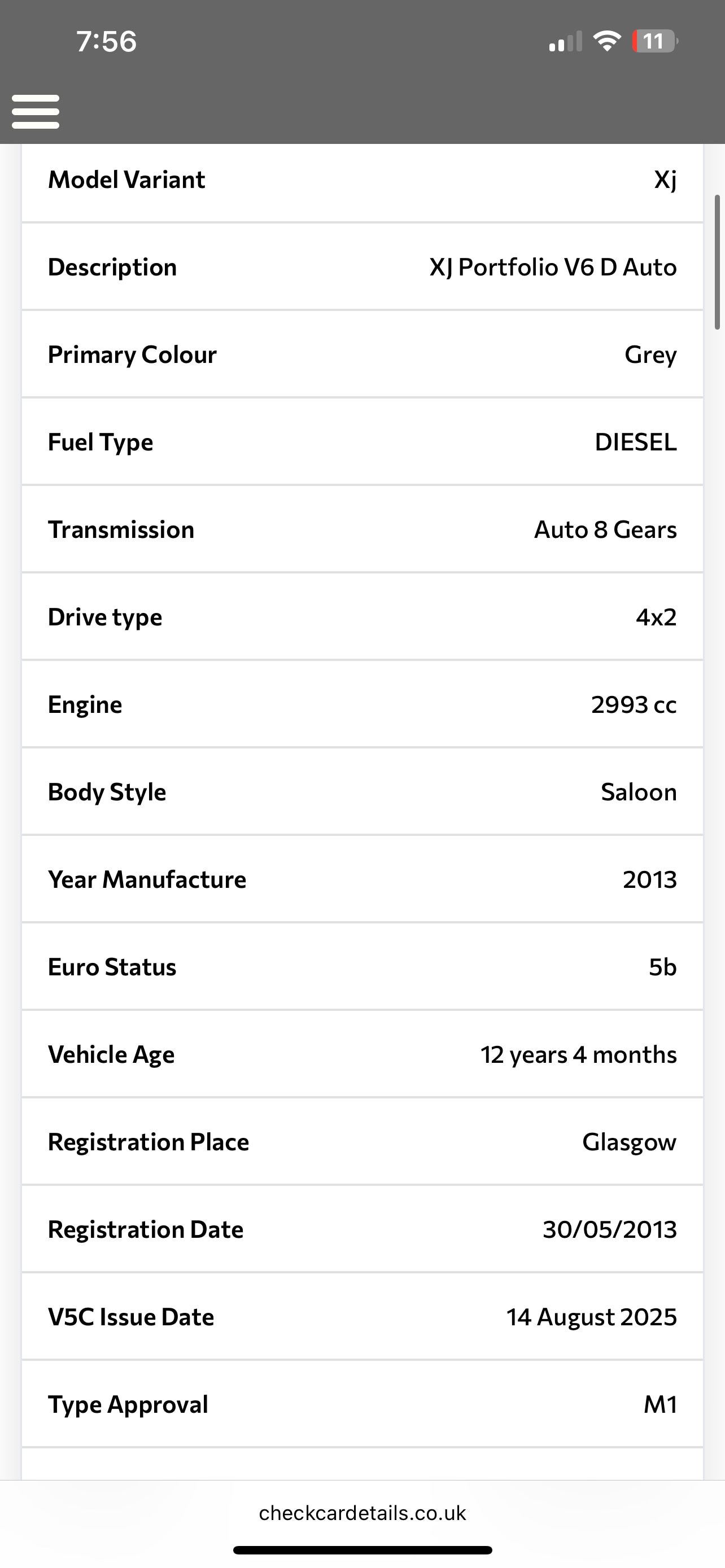The image size is (725, 1568).
Task: Tap the Year Manufacture 2013 row
Action: 362,880
